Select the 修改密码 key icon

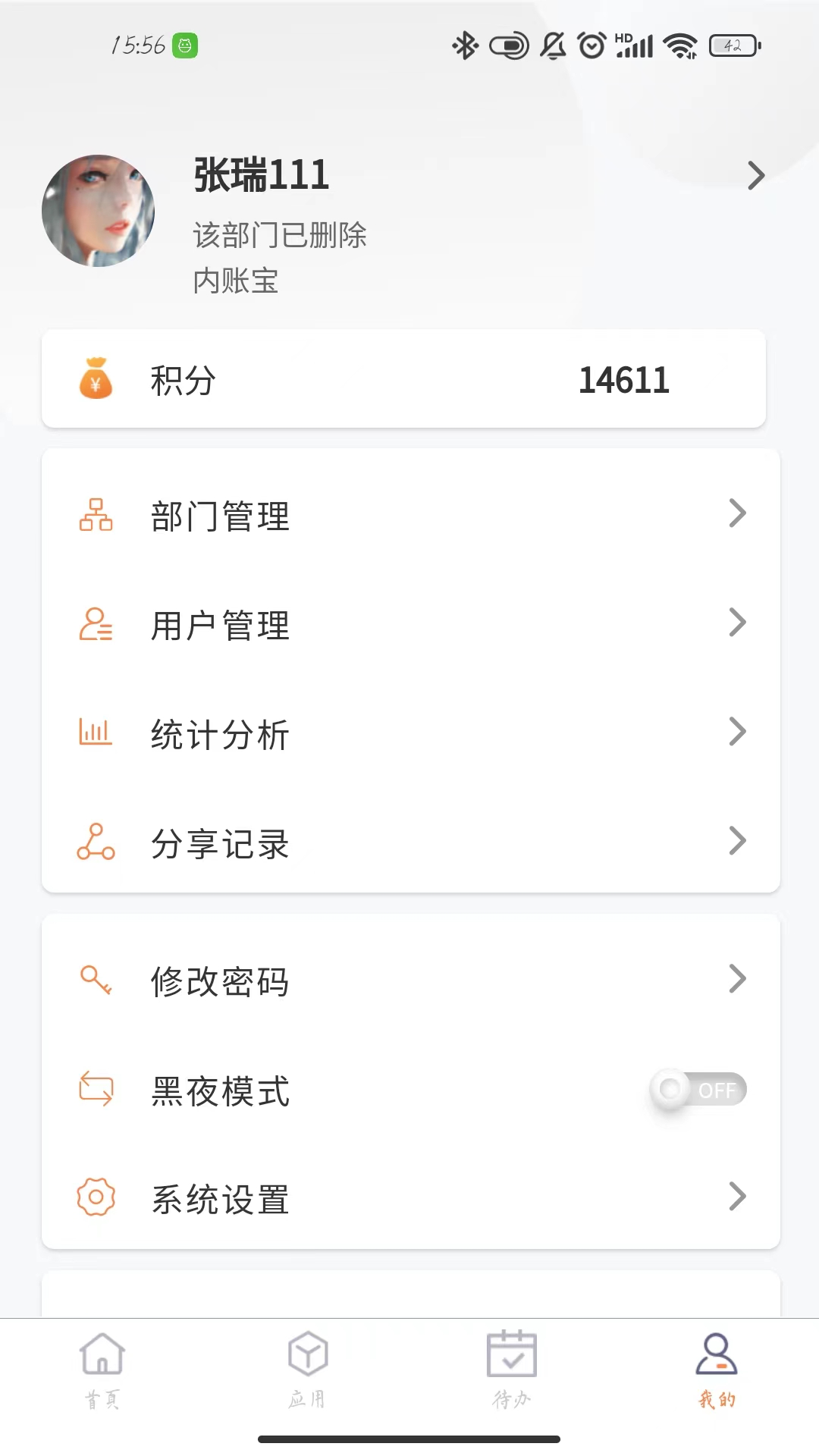coord(96,981)
